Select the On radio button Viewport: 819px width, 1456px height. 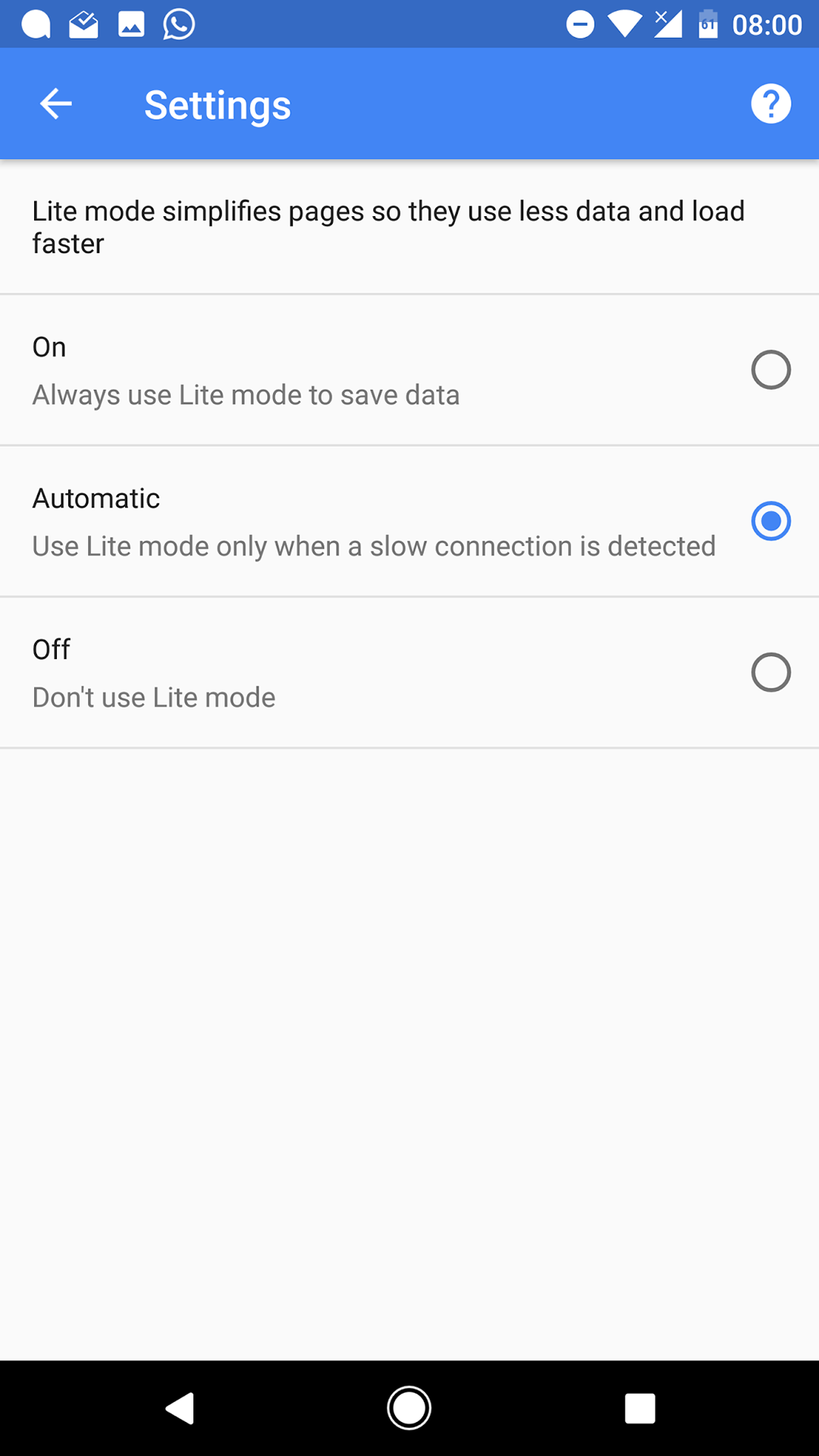(x=771, y=369)
